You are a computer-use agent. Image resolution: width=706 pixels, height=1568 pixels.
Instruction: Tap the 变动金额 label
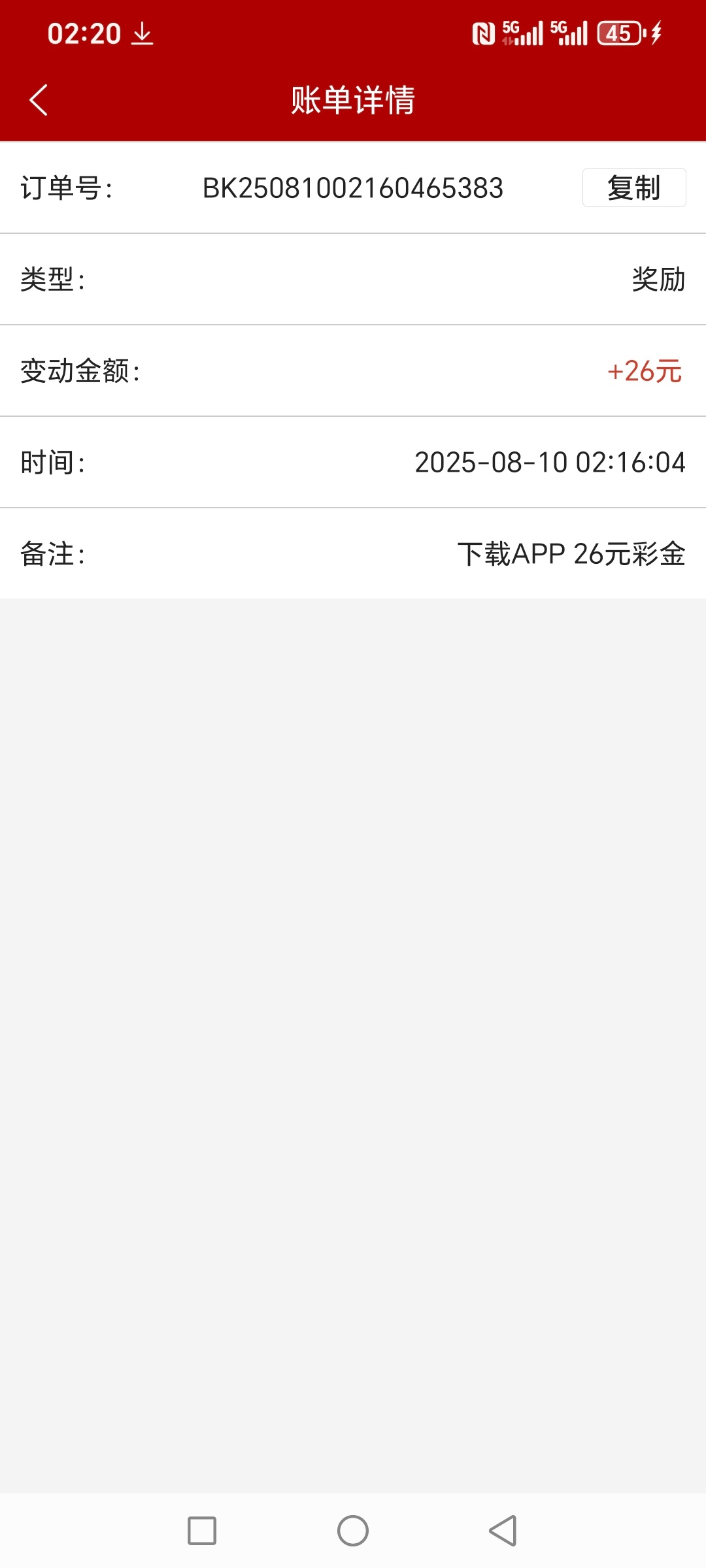[x=80, y=372]
